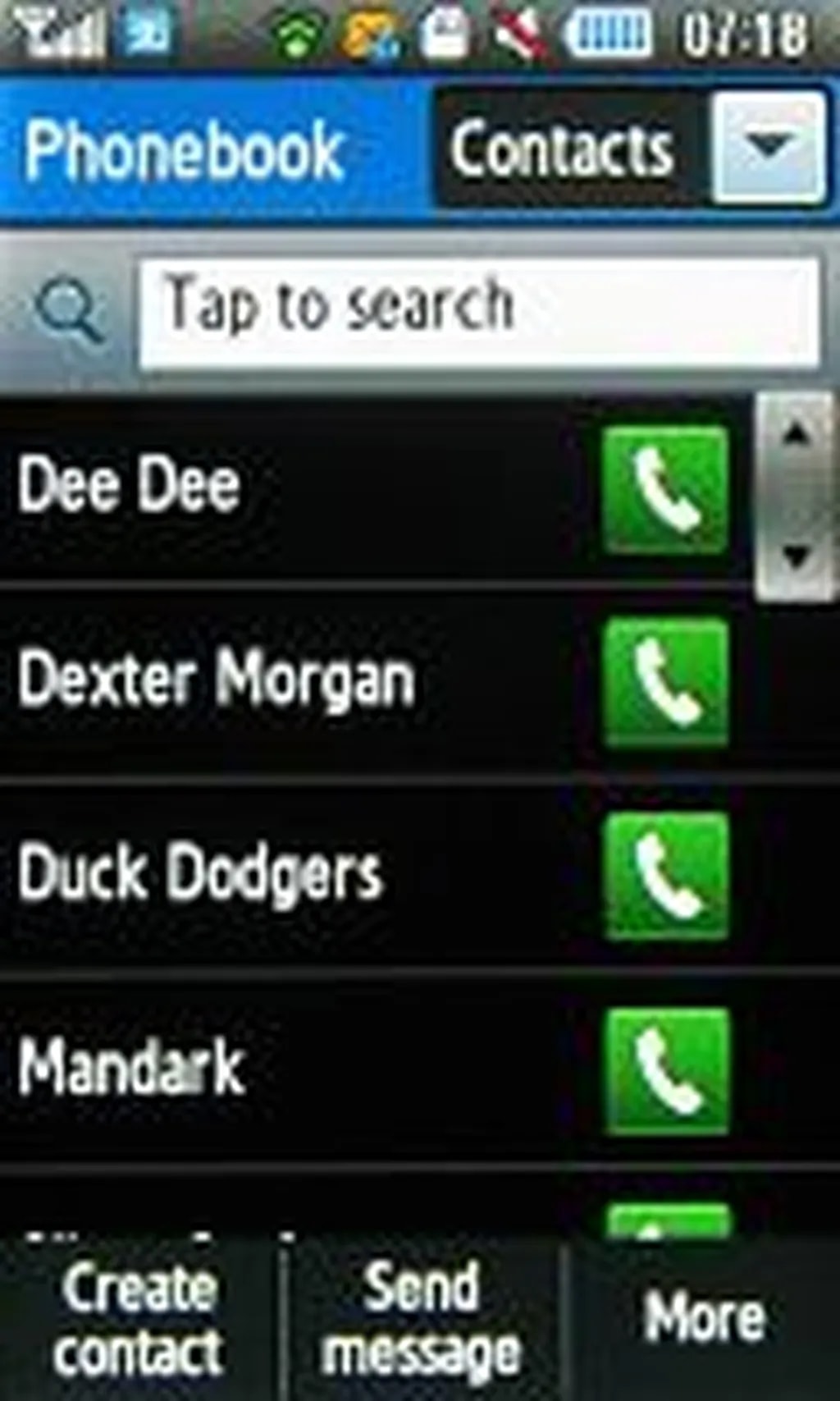The height and width of the screenshot is (1401, 840).
Task: Create a new contact
Action: click(x=138, y=1319)
